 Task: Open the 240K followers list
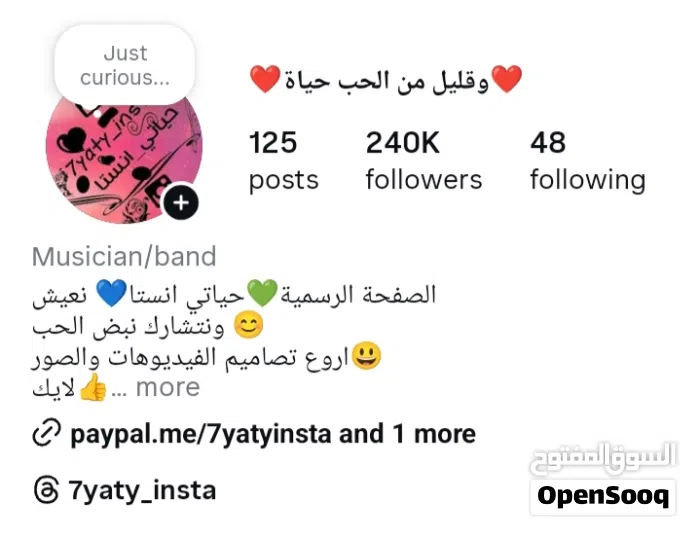tap(423, 160)
